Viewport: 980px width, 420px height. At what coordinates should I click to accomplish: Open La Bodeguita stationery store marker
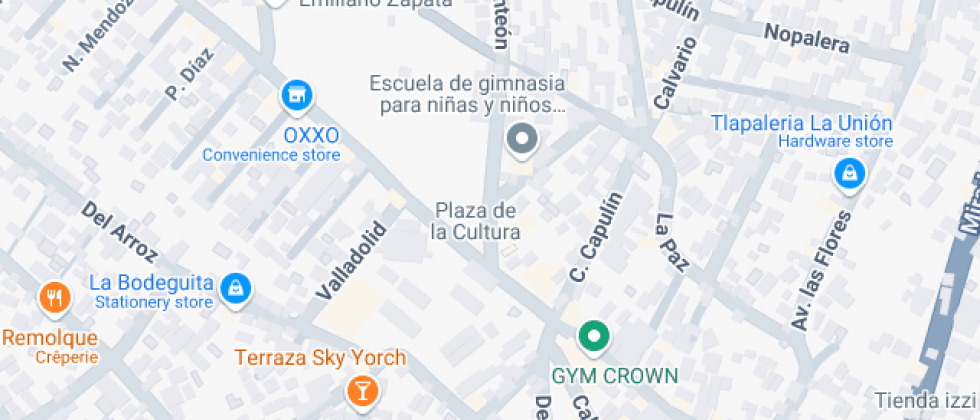[235, 288]
